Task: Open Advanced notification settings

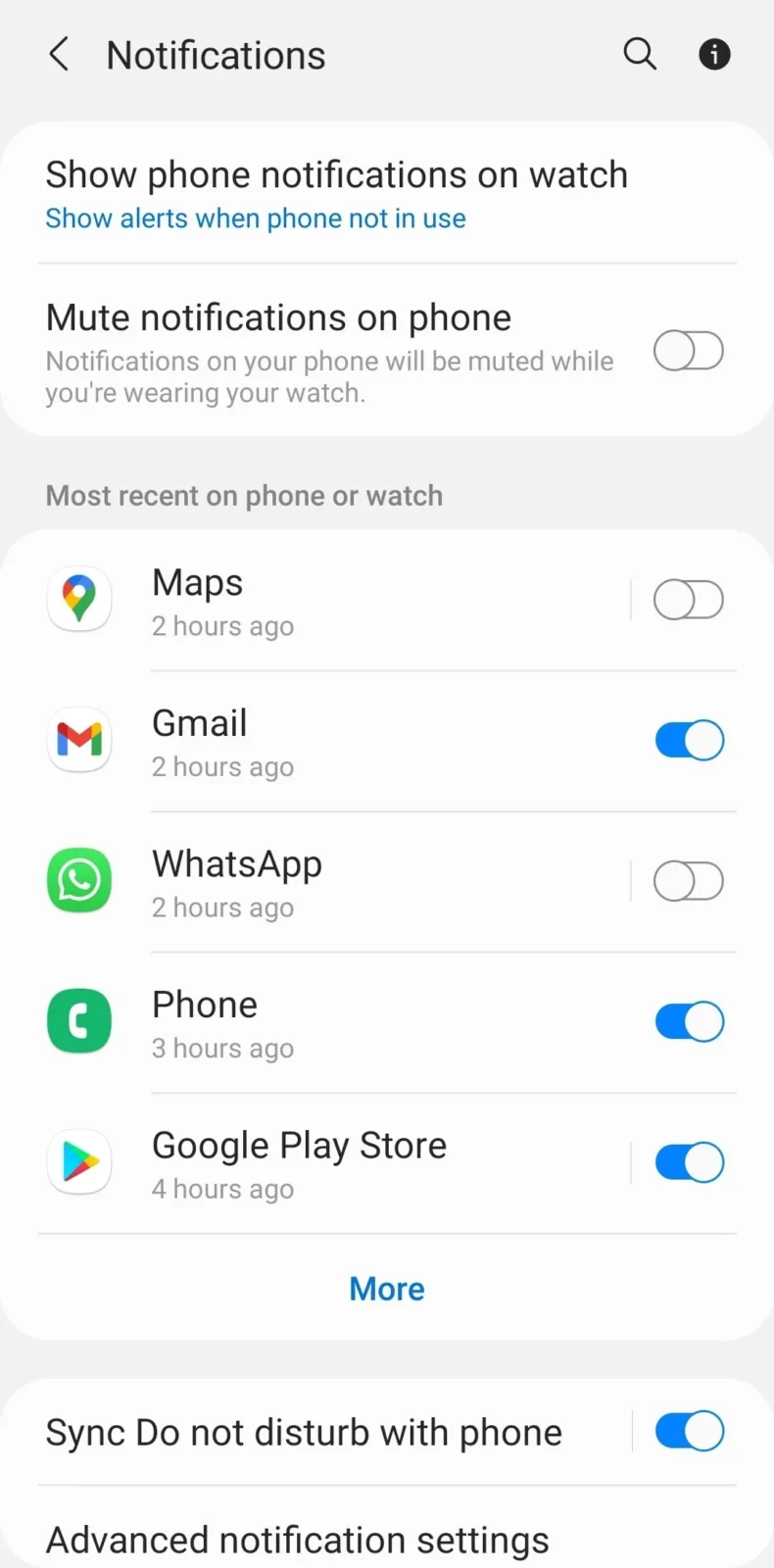Action: coord(298,1539)
